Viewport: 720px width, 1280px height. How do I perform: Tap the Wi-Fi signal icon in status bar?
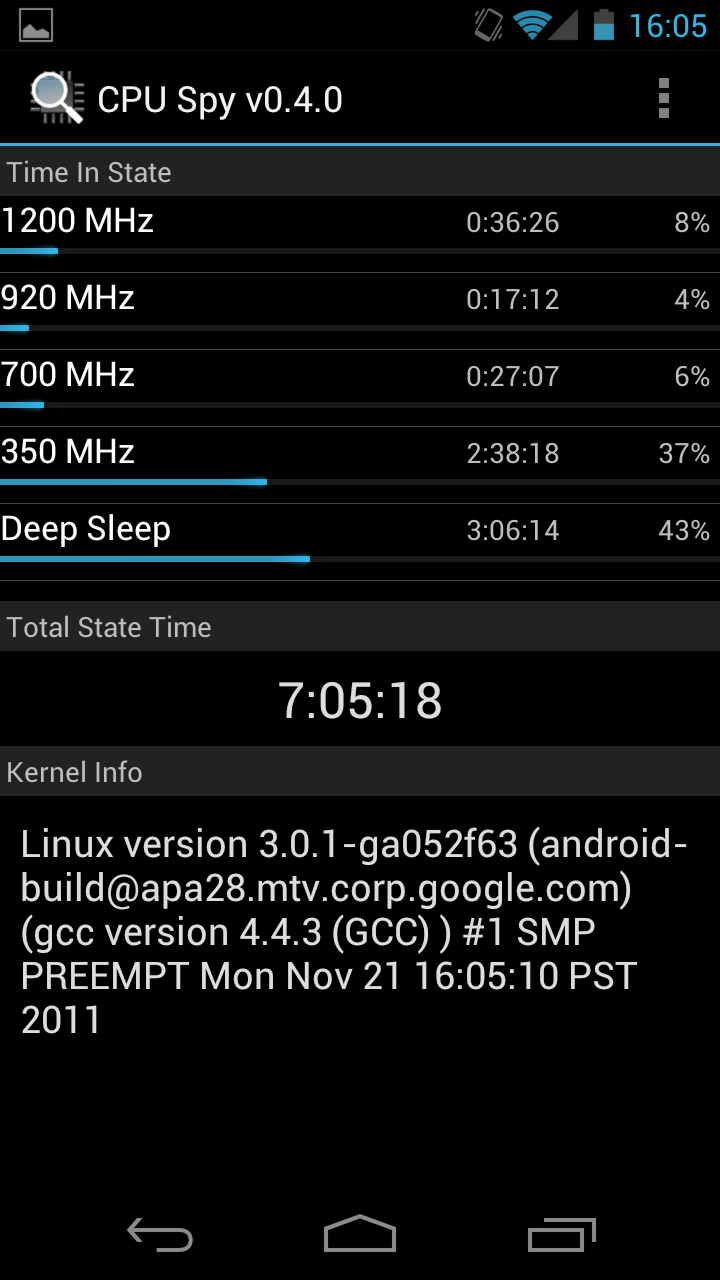535,24
